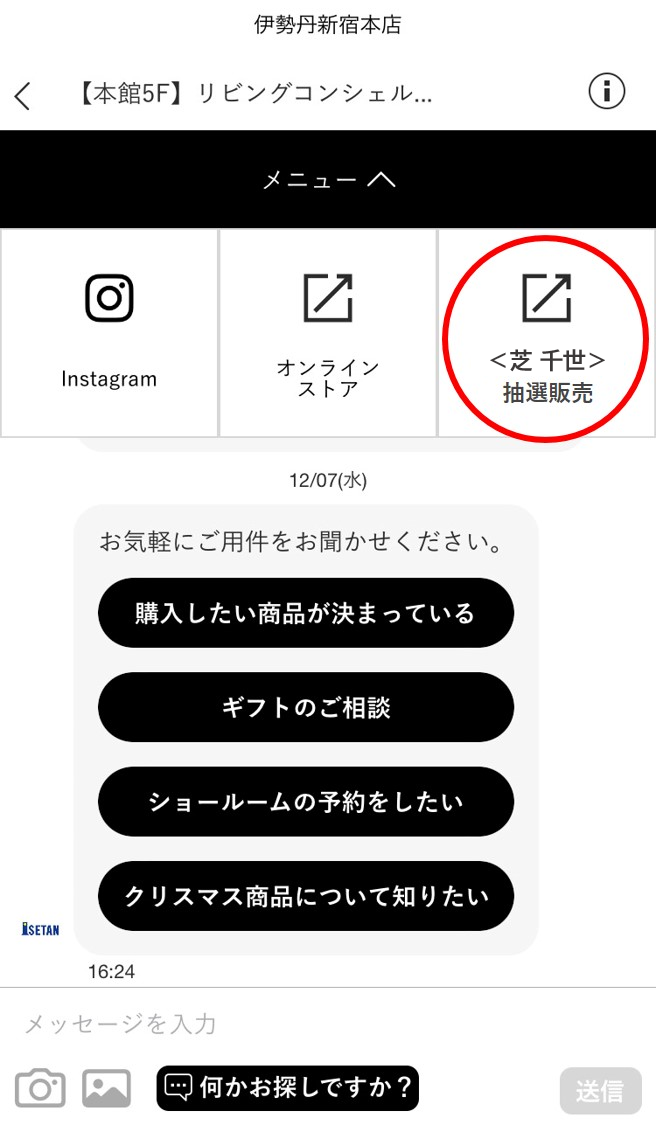
Task: Choose ギフトのご相談 option
Action: [x=305, y=707]
